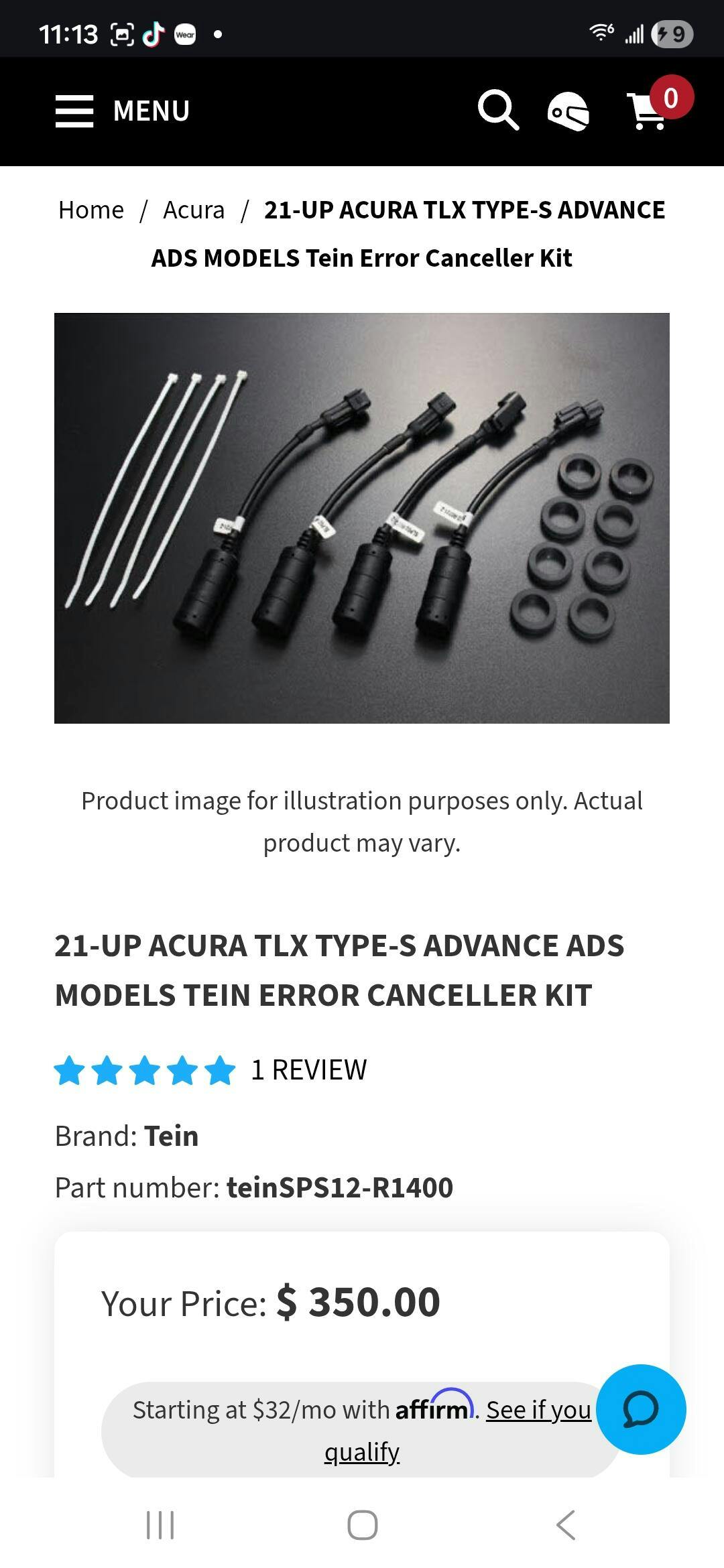Open the helmet account icon
The width and height of the screenshot is (724, 1568).
pyautogui.click(x=568, y=111)
